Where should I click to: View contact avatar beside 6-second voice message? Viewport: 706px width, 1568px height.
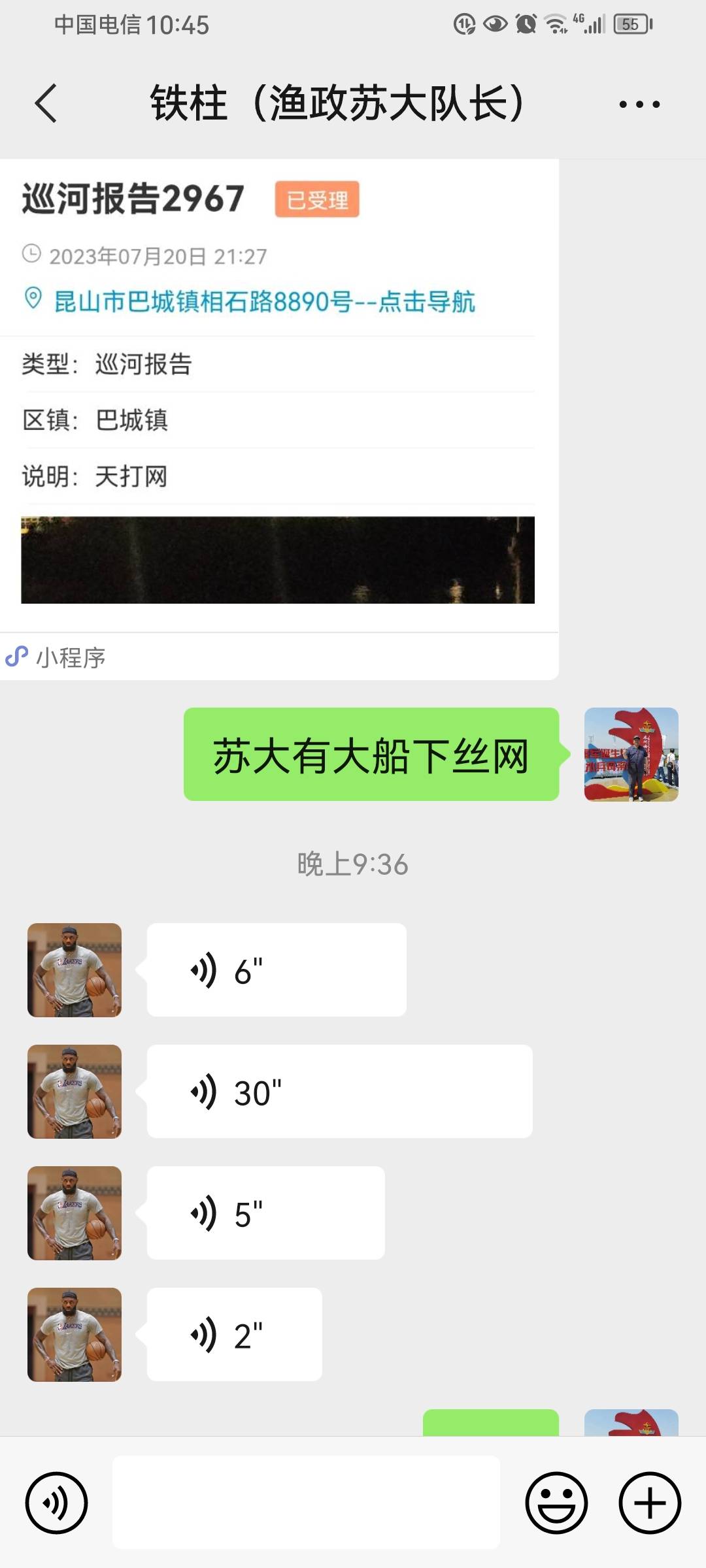75,970
